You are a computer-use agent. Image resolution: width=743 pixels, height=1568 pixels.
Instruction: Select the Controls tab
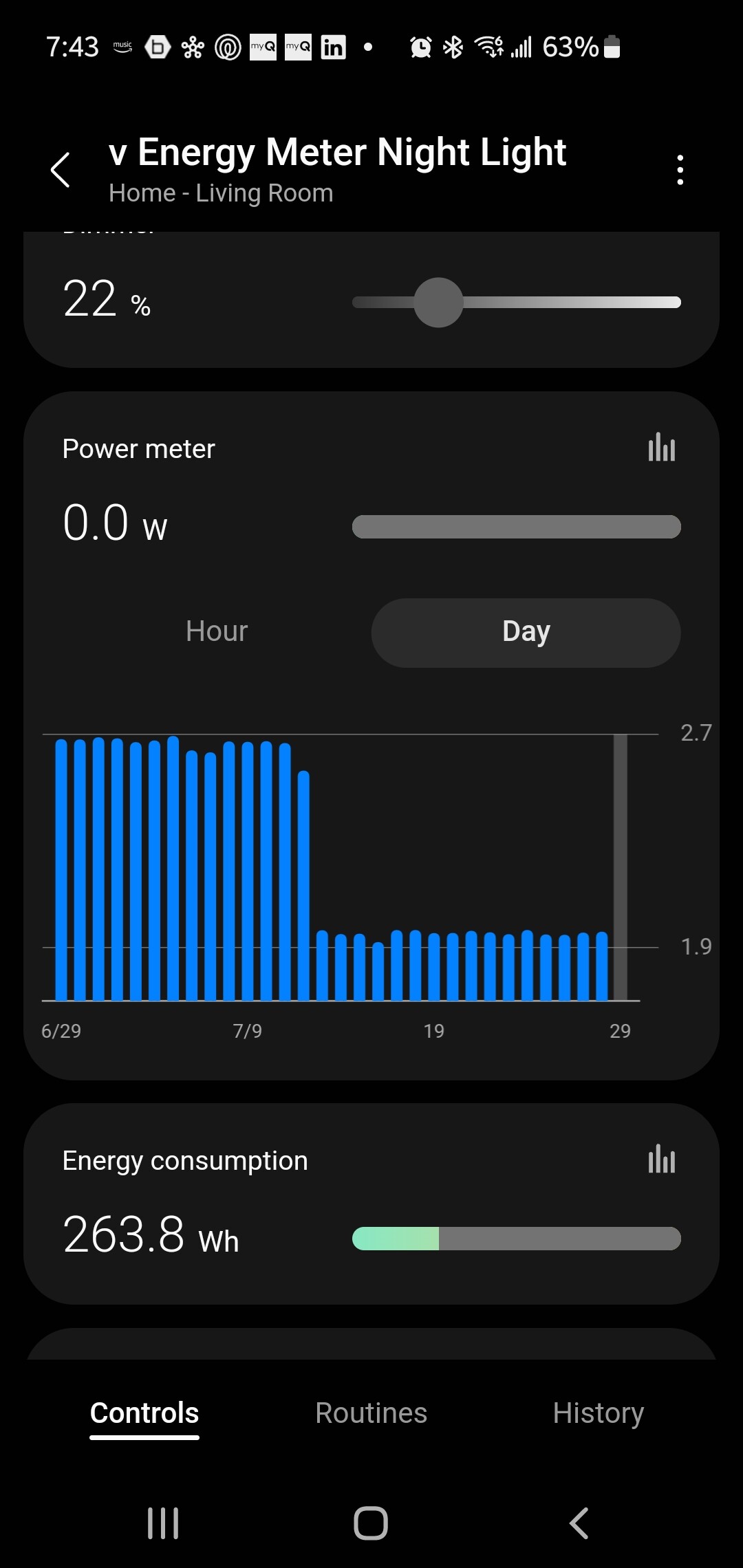tap(144, 1415)
